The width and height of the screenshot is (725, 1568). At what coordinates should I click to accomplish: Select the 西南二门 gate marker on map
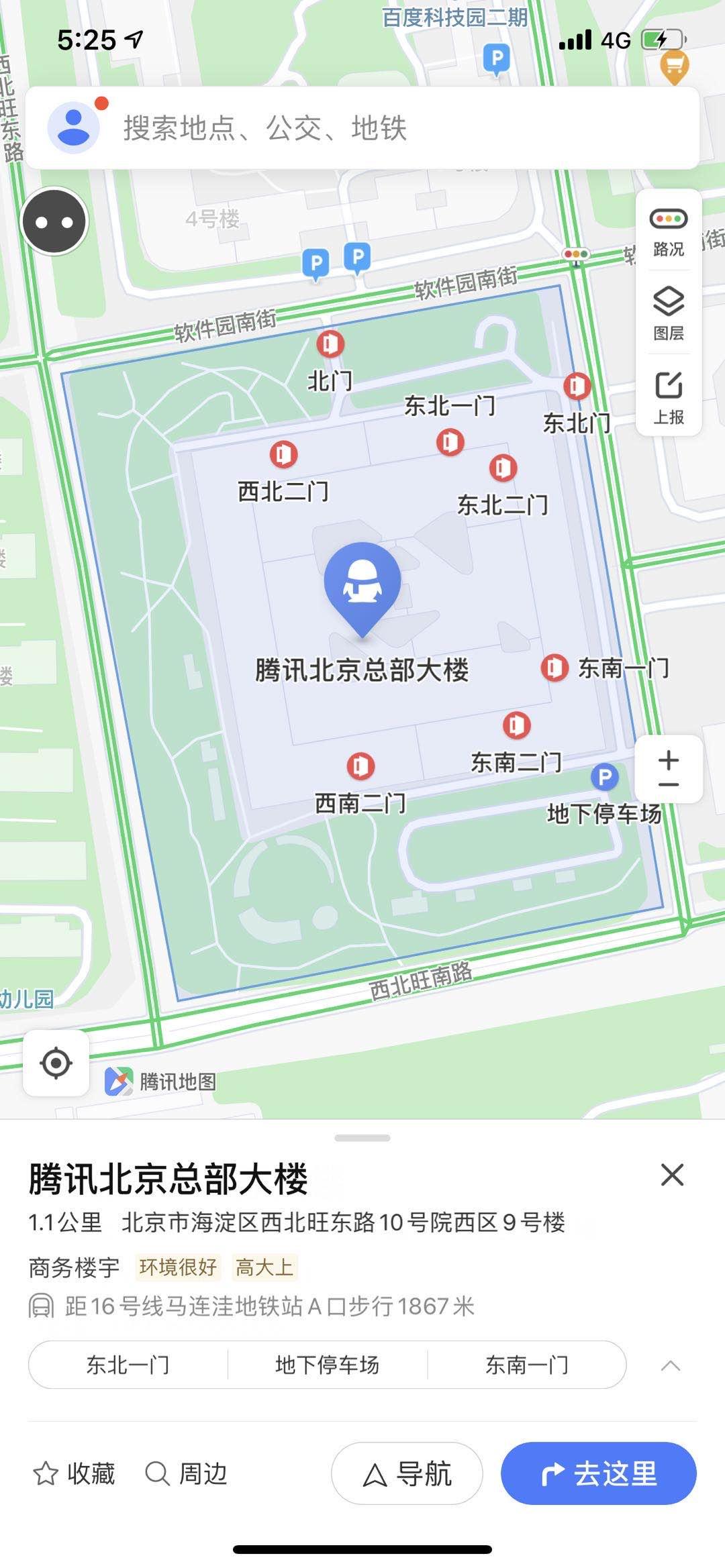[360, 766]
